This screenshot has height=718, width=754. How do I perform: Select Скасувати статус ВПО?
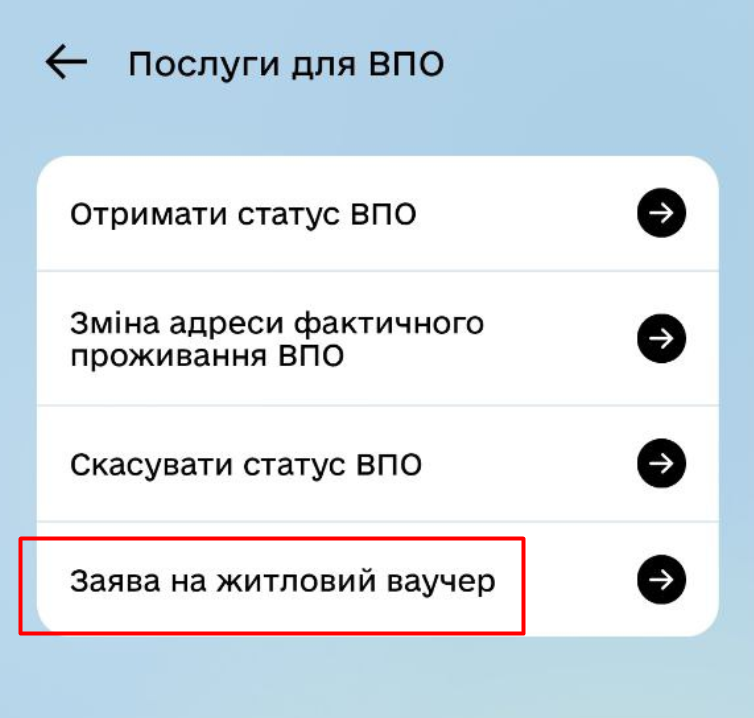click(x=377, y=464)
